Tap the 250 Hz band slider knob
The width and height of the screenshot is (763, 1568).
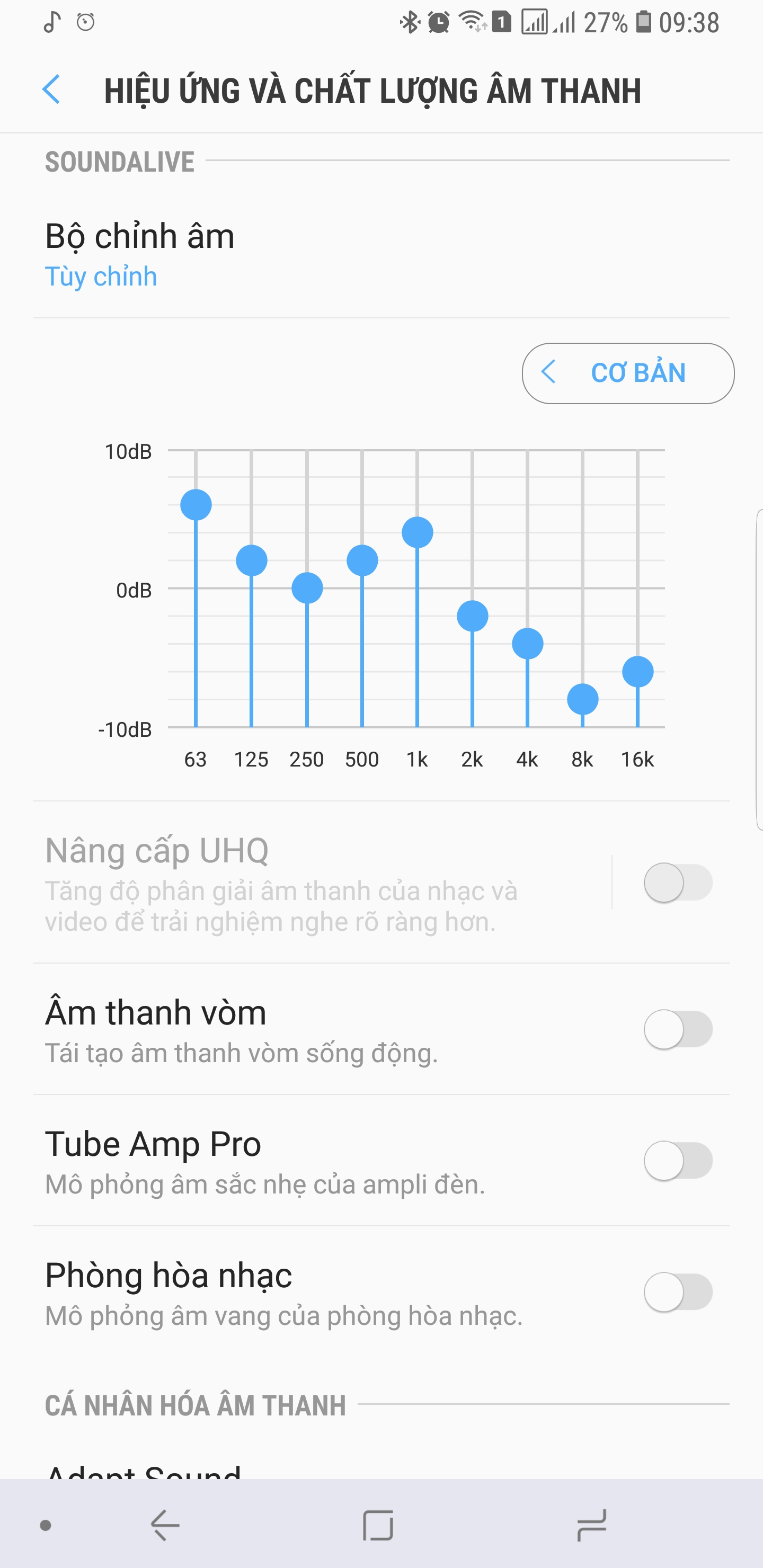307,588
